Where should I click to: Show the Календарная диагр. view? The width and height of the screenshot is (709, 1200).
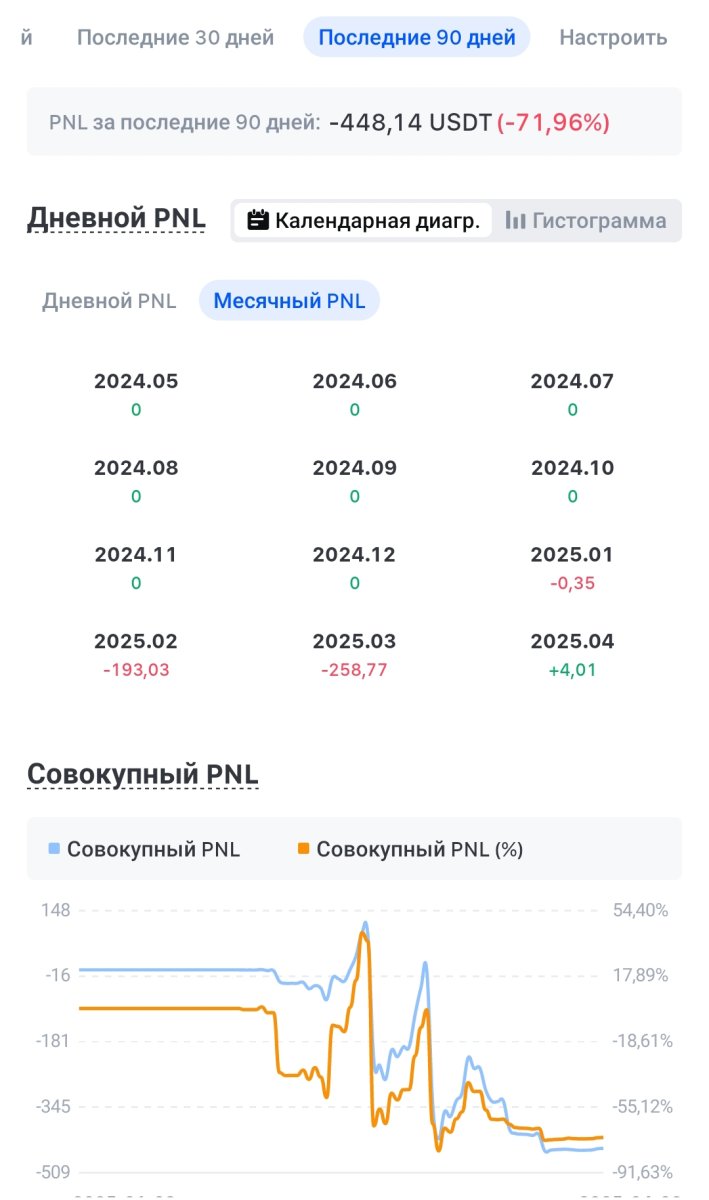[x=363, y=221]
